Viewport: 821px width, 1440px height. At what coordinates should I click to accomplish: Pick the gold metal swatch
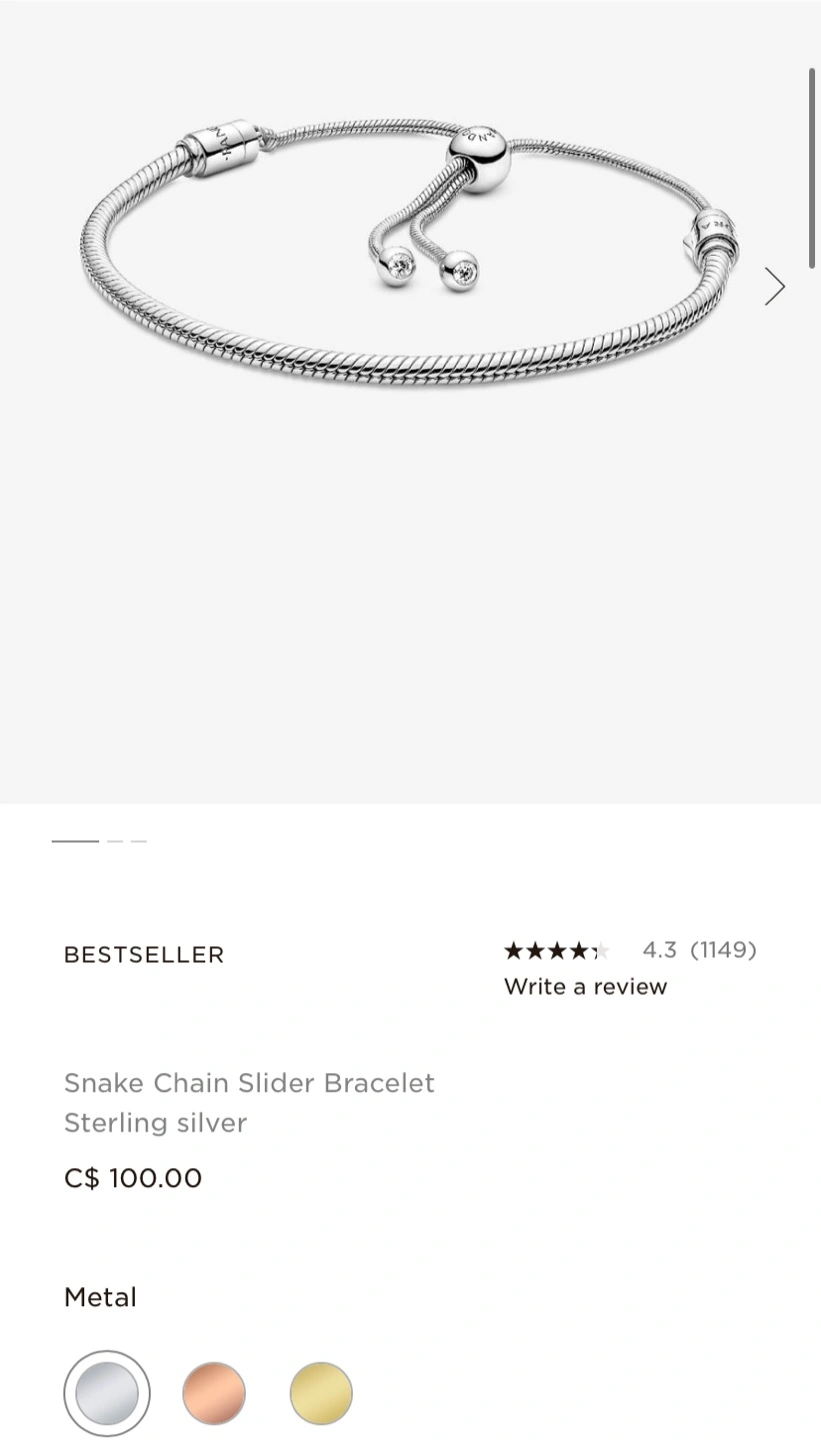click(x=321, y=1393)
